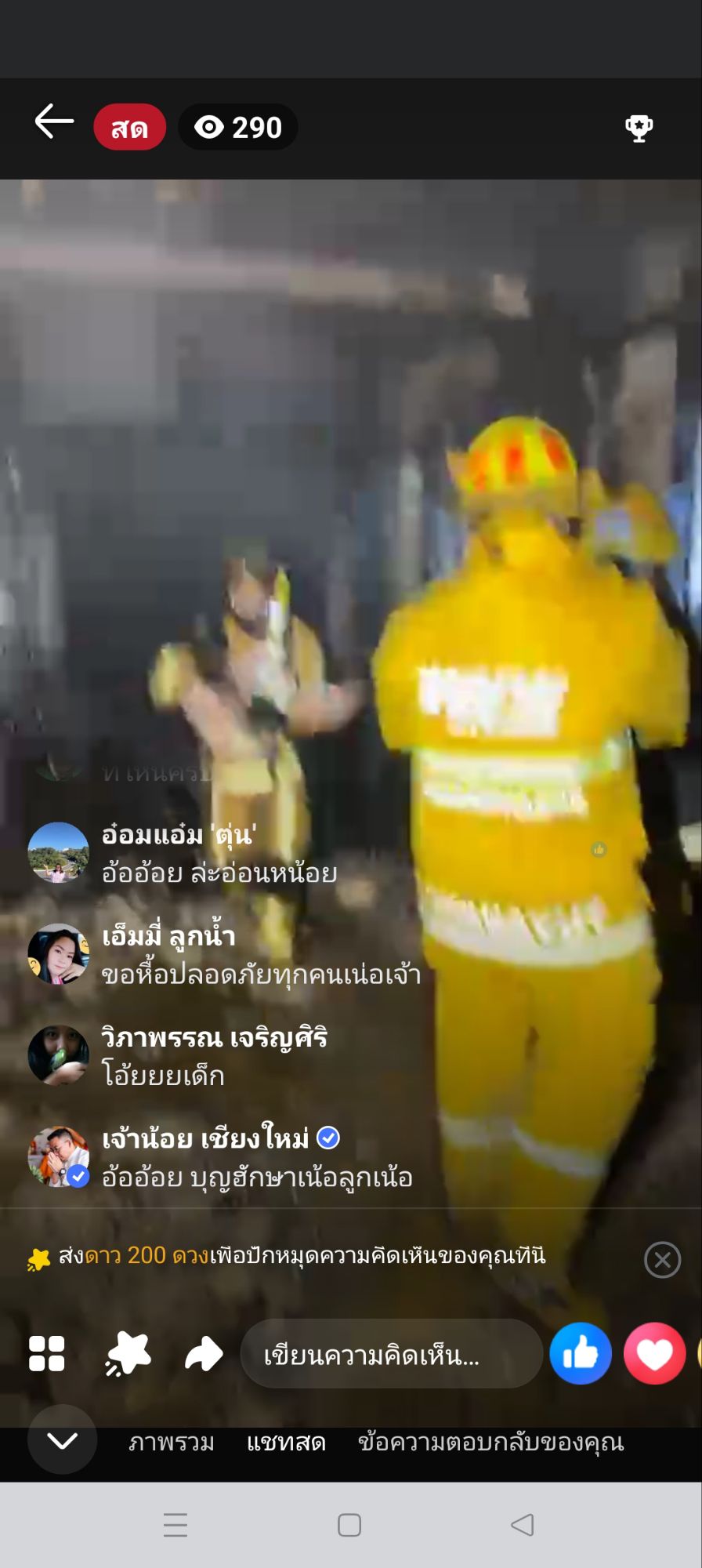The image size is (702, 1568).
Task: Open profile of วิภาพรรณ เจริญศิริ
Action: point(58,1055)
